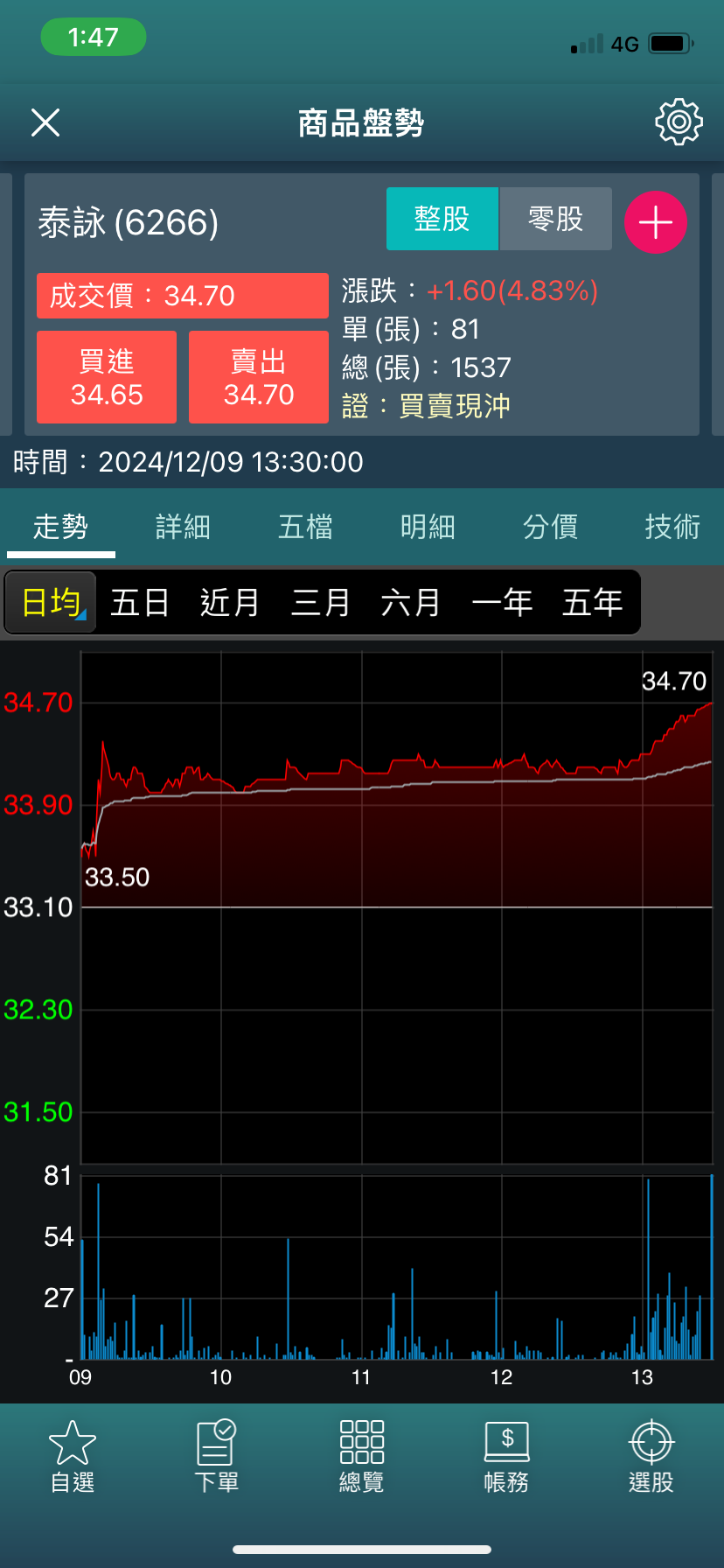Open the 下單 order placement screen
This screenshot has width=724, height=1568.
tap(216, 1452)
